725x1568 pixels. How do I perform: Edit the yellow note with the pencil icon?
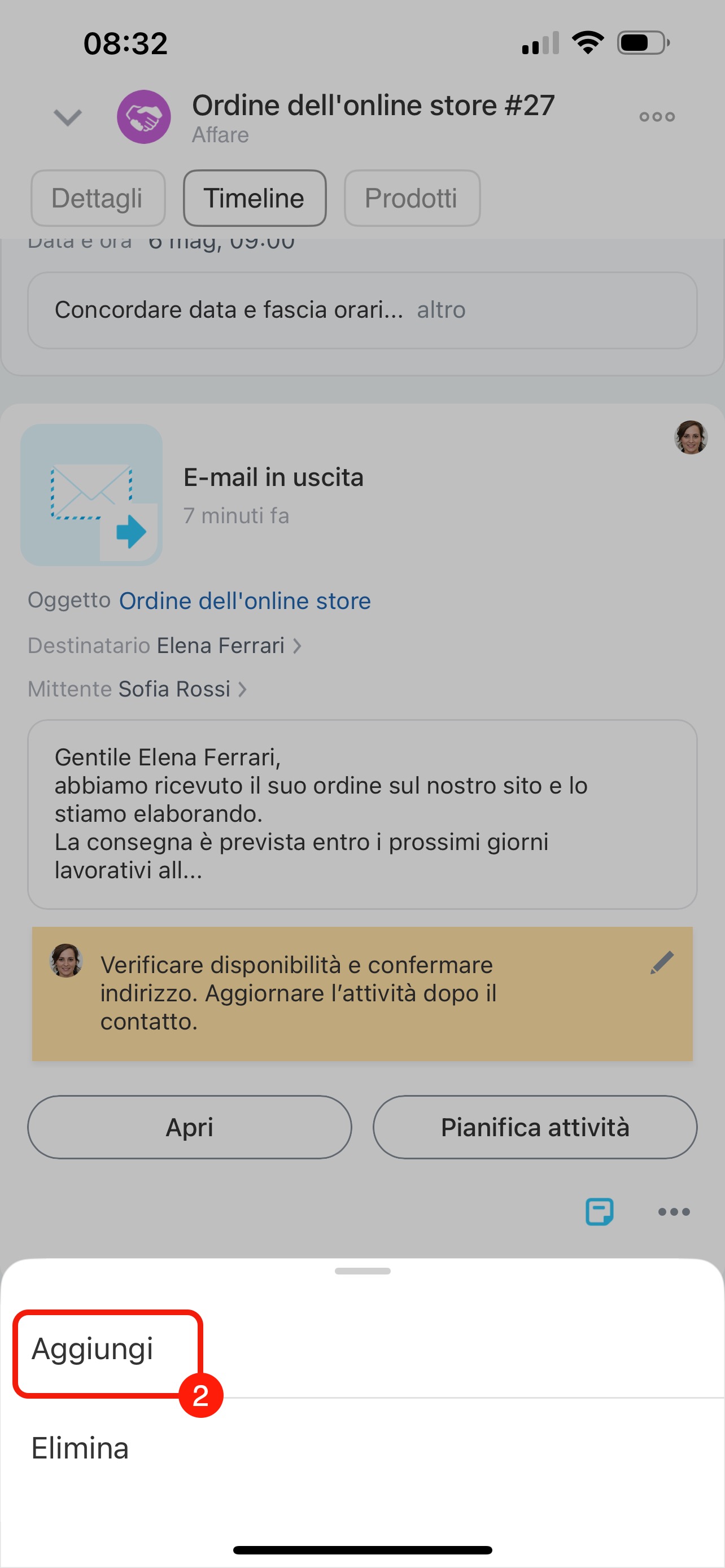coord(661,962)
